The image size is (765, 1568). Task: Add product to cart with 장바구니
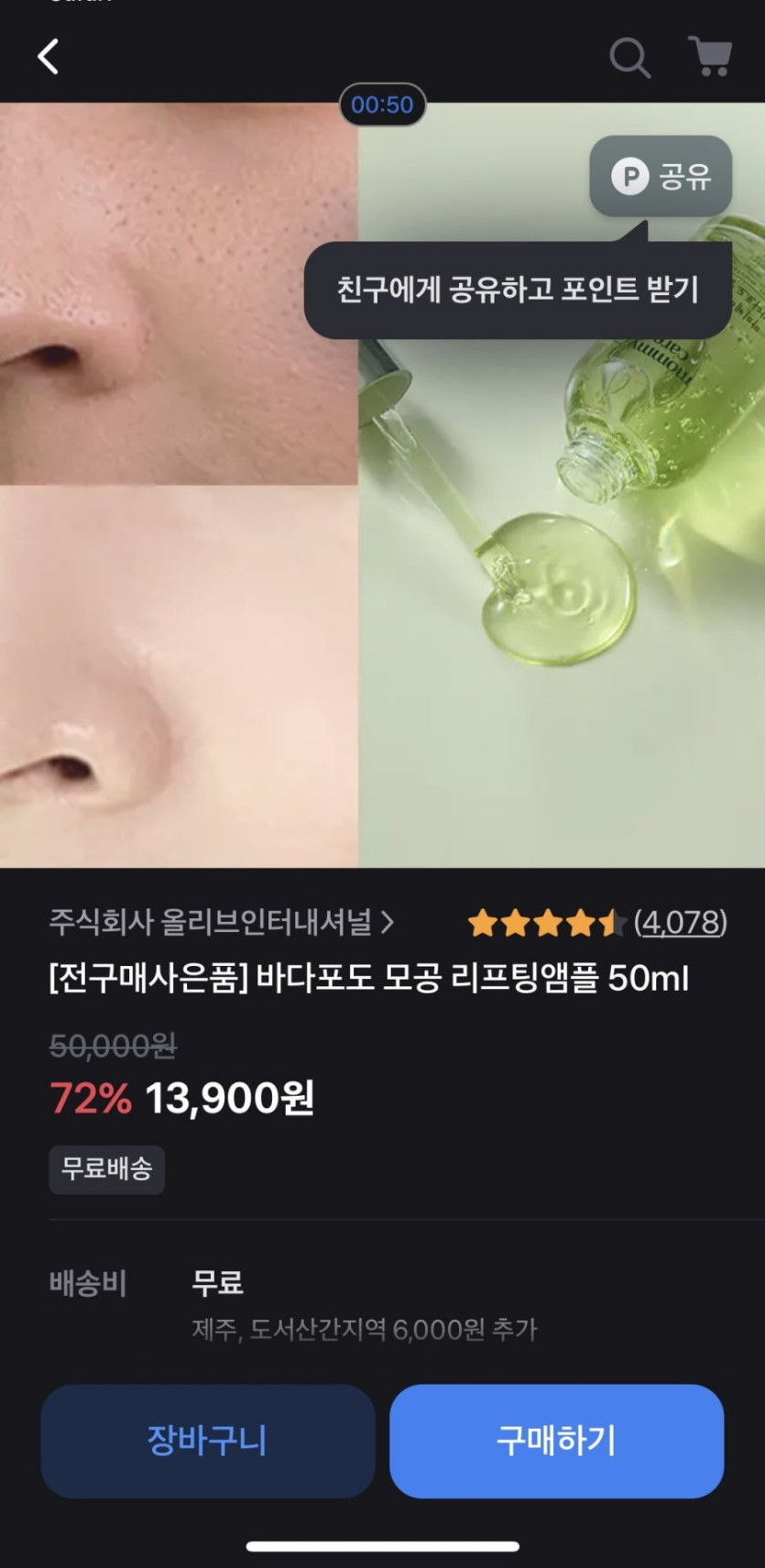pos(208,1441)
